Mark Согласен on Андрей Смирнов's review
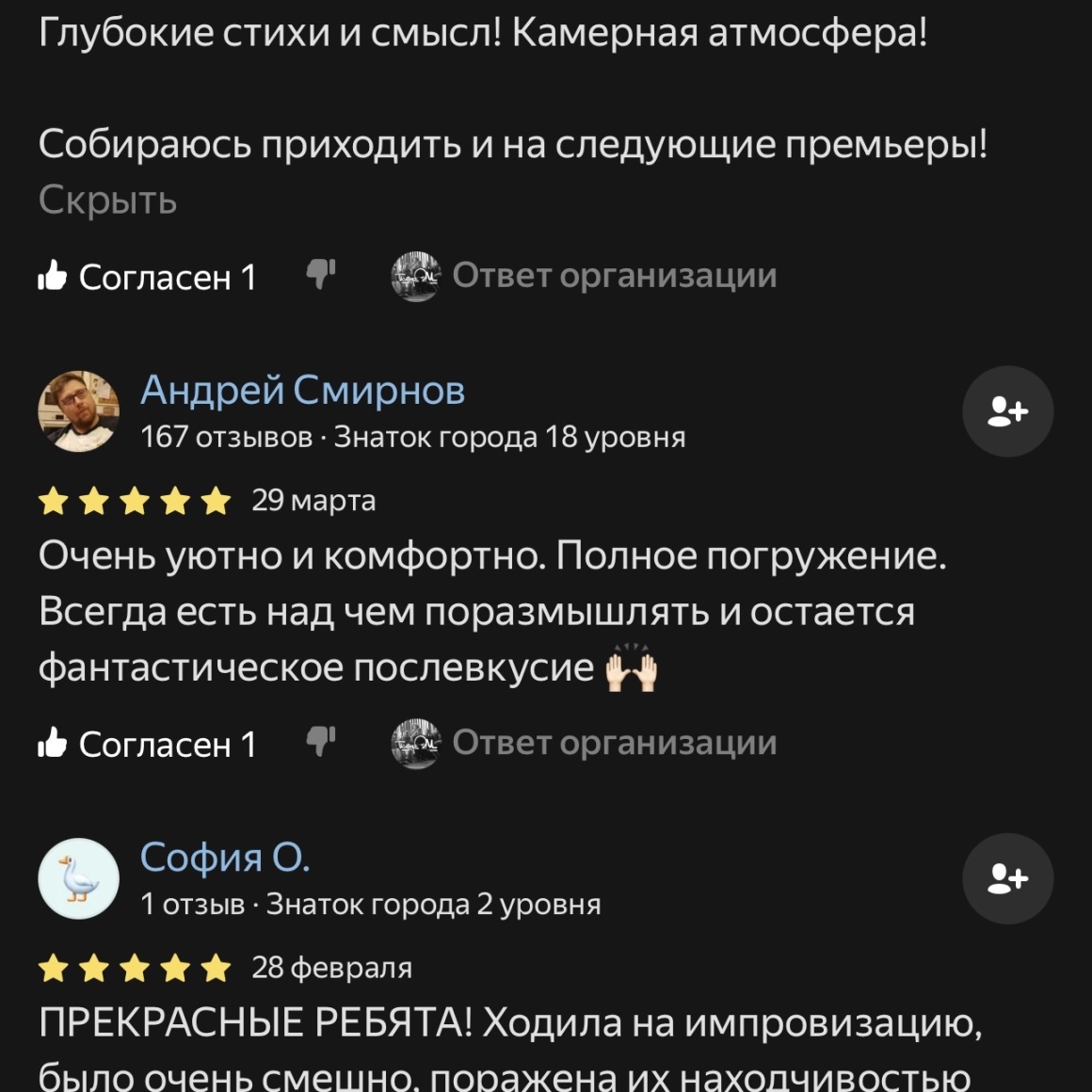 pyautogui.click(x=147, y=744)
